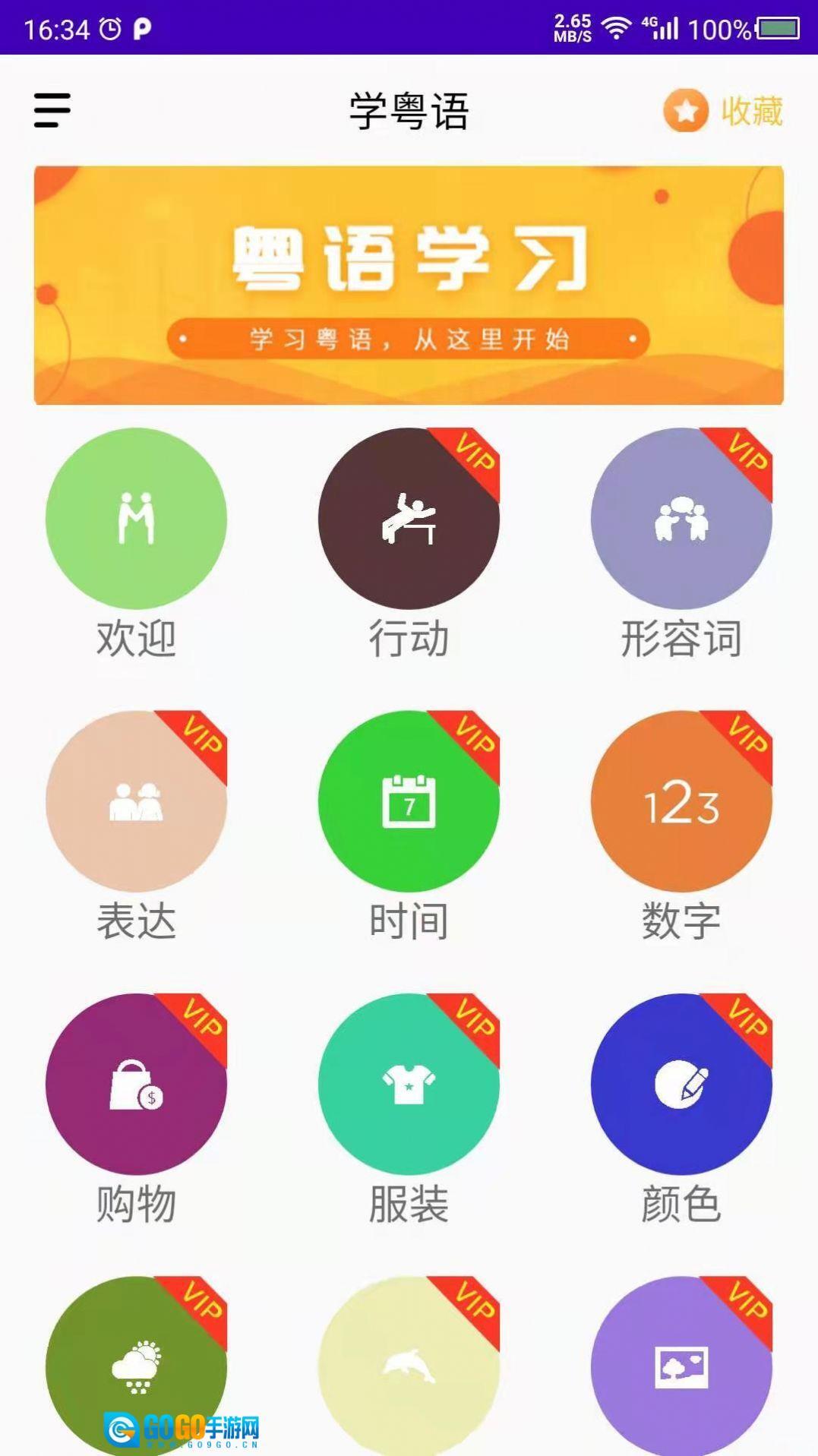Open the weather category cloud icon
818x1456 pixels.
(137, 1363)
